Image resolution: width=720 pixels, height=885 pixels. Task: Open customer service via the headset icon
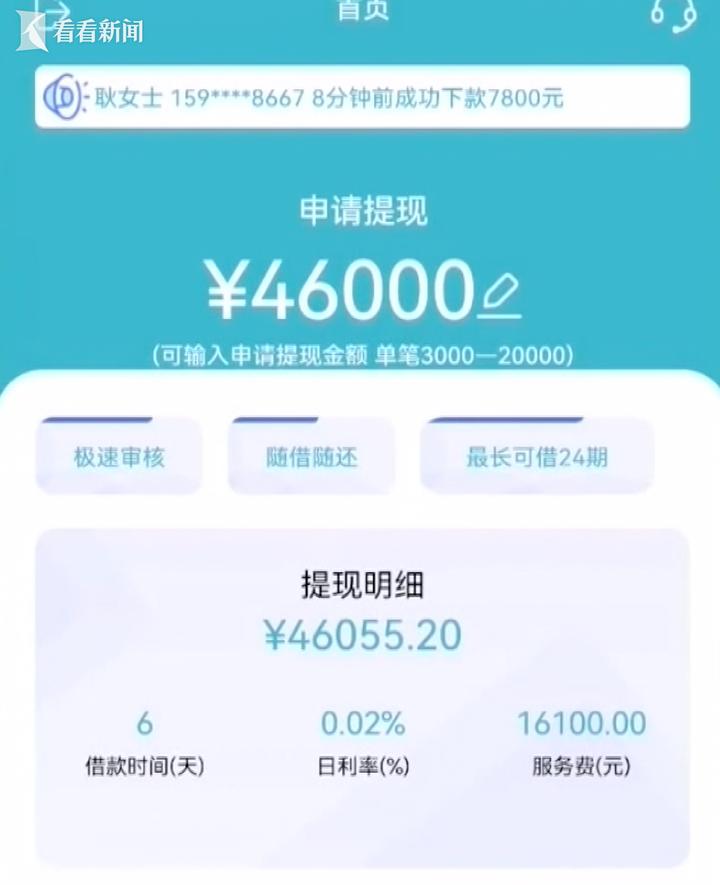tap(673, 14)
